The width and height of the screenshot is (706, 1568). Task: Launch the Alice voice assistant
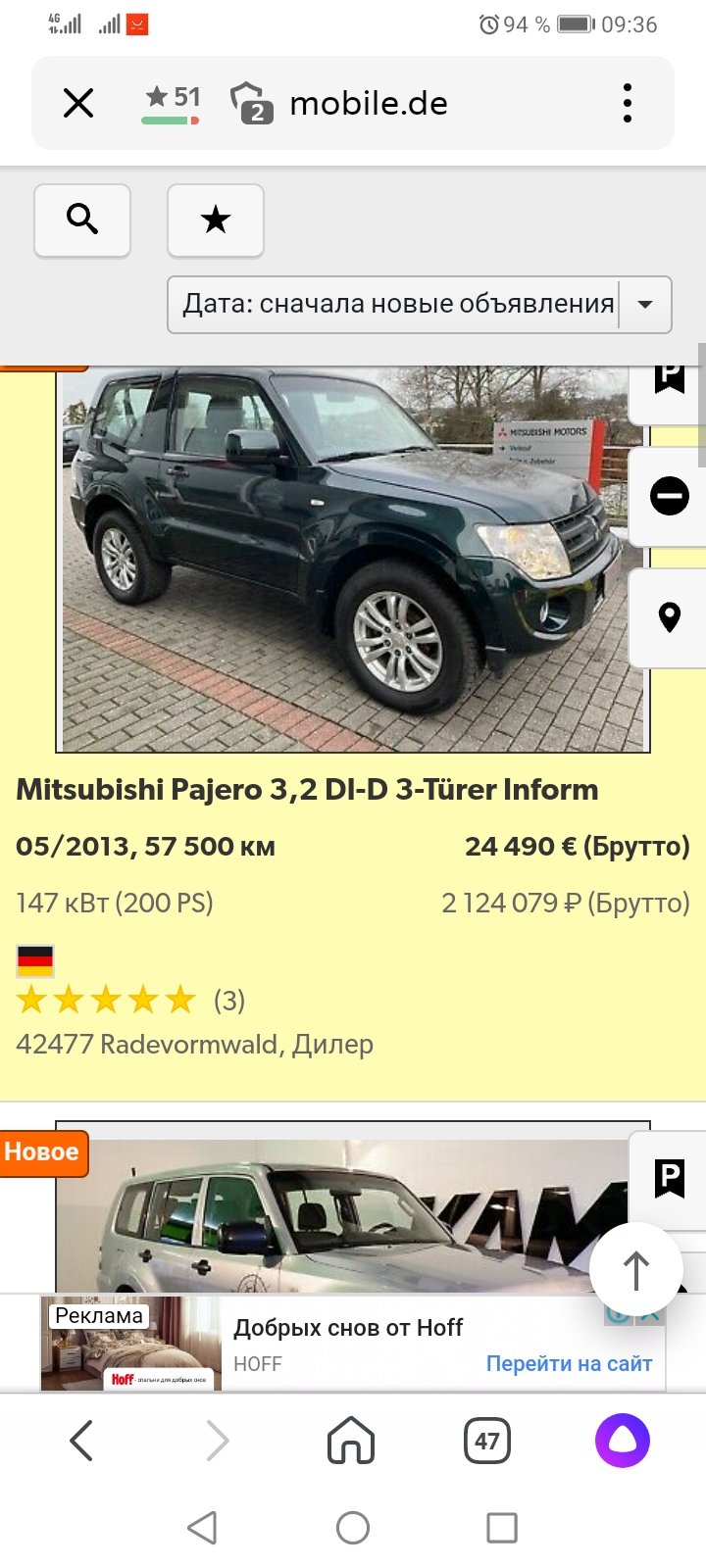(x=623, y=1441)
